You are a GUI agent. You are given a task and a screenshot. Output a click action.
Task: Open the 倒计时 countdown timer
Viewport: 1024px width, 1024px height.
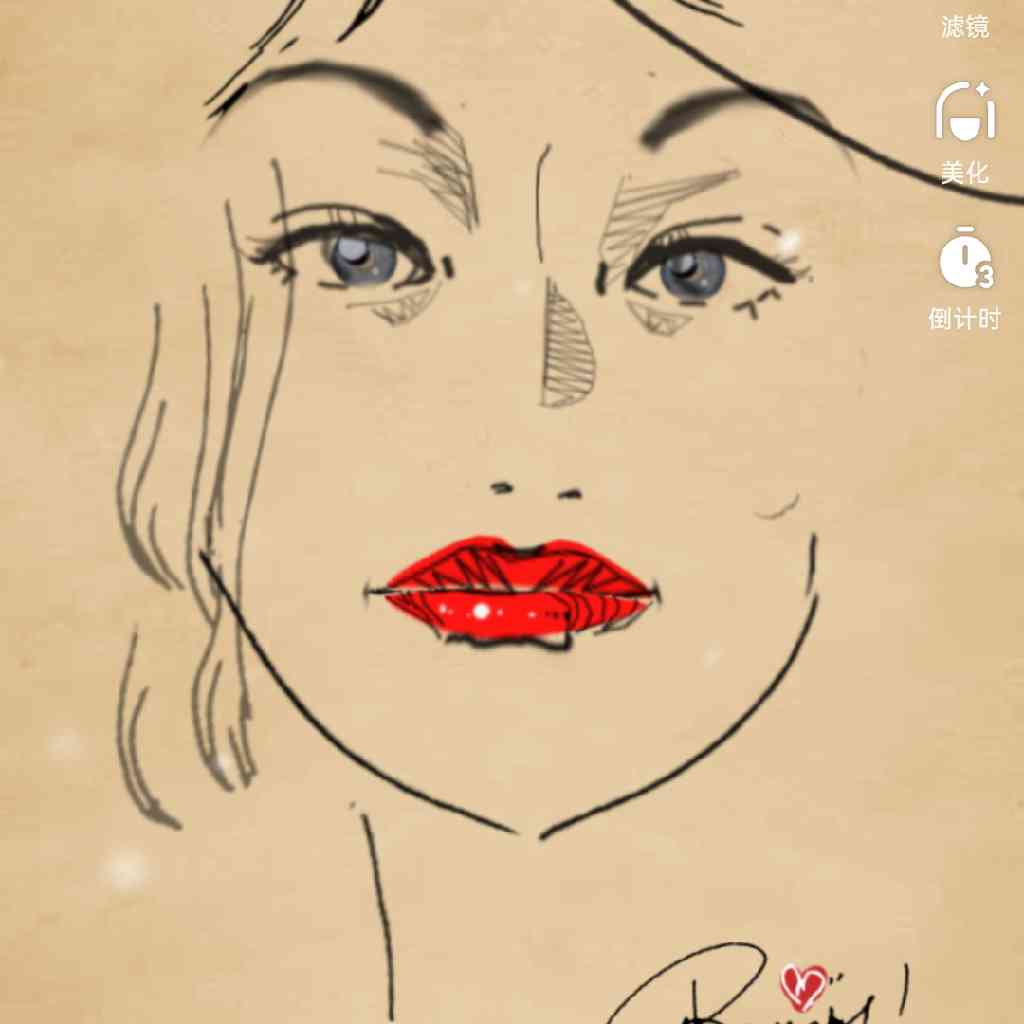click(x=965, y=276)
